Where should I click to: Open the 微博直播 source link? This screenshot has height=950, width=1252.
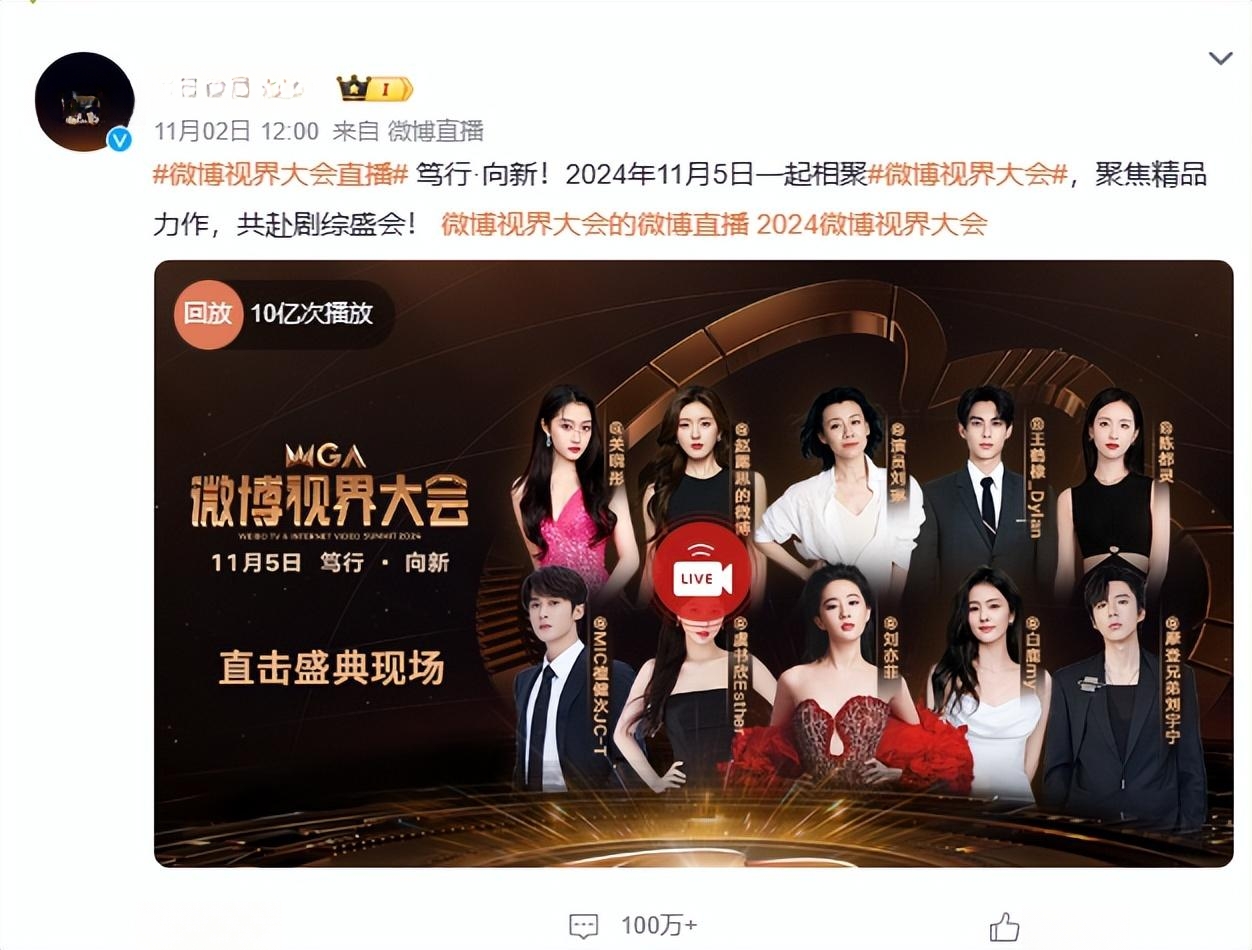[x=435, y=131]
